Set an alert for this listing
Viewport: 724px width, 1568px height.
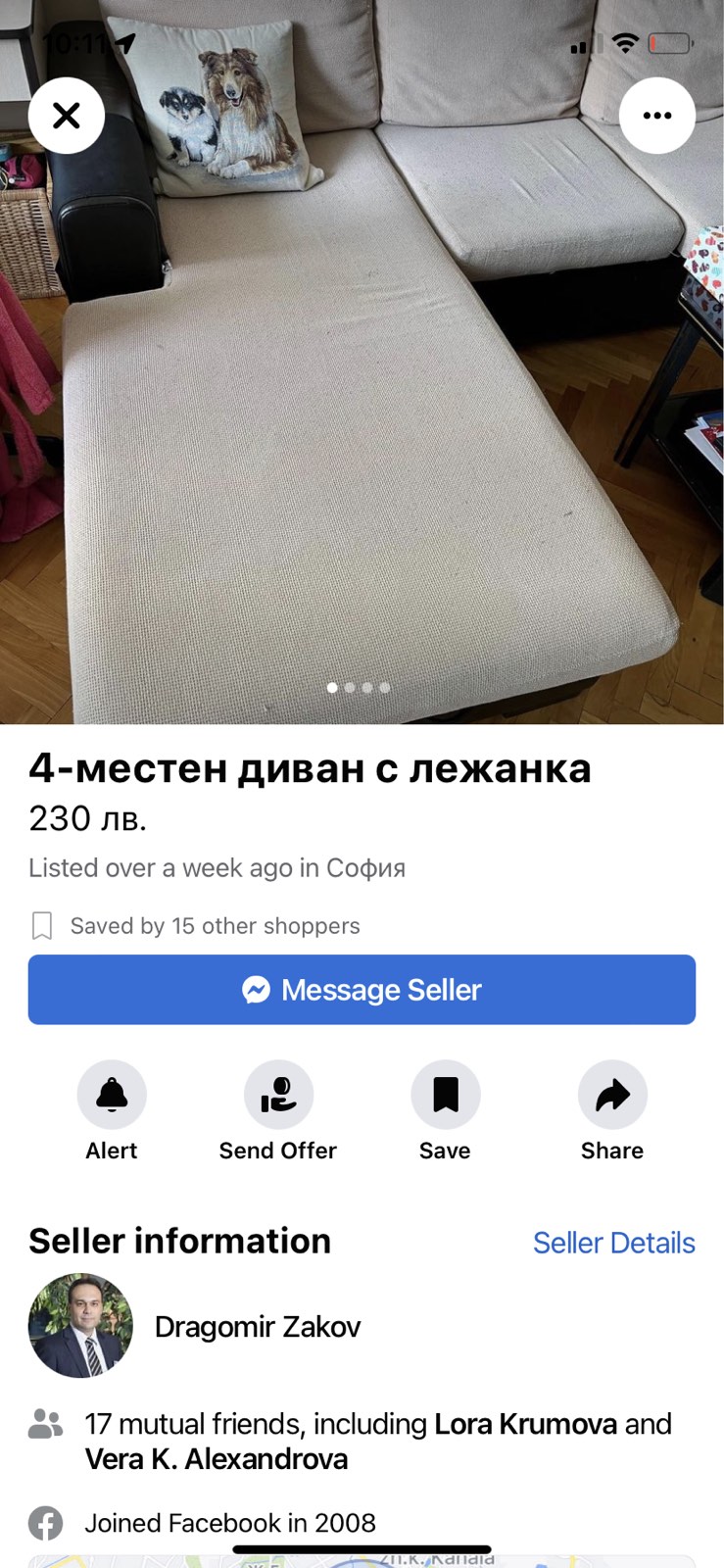pyautogui.click(x=112, y=1095)
